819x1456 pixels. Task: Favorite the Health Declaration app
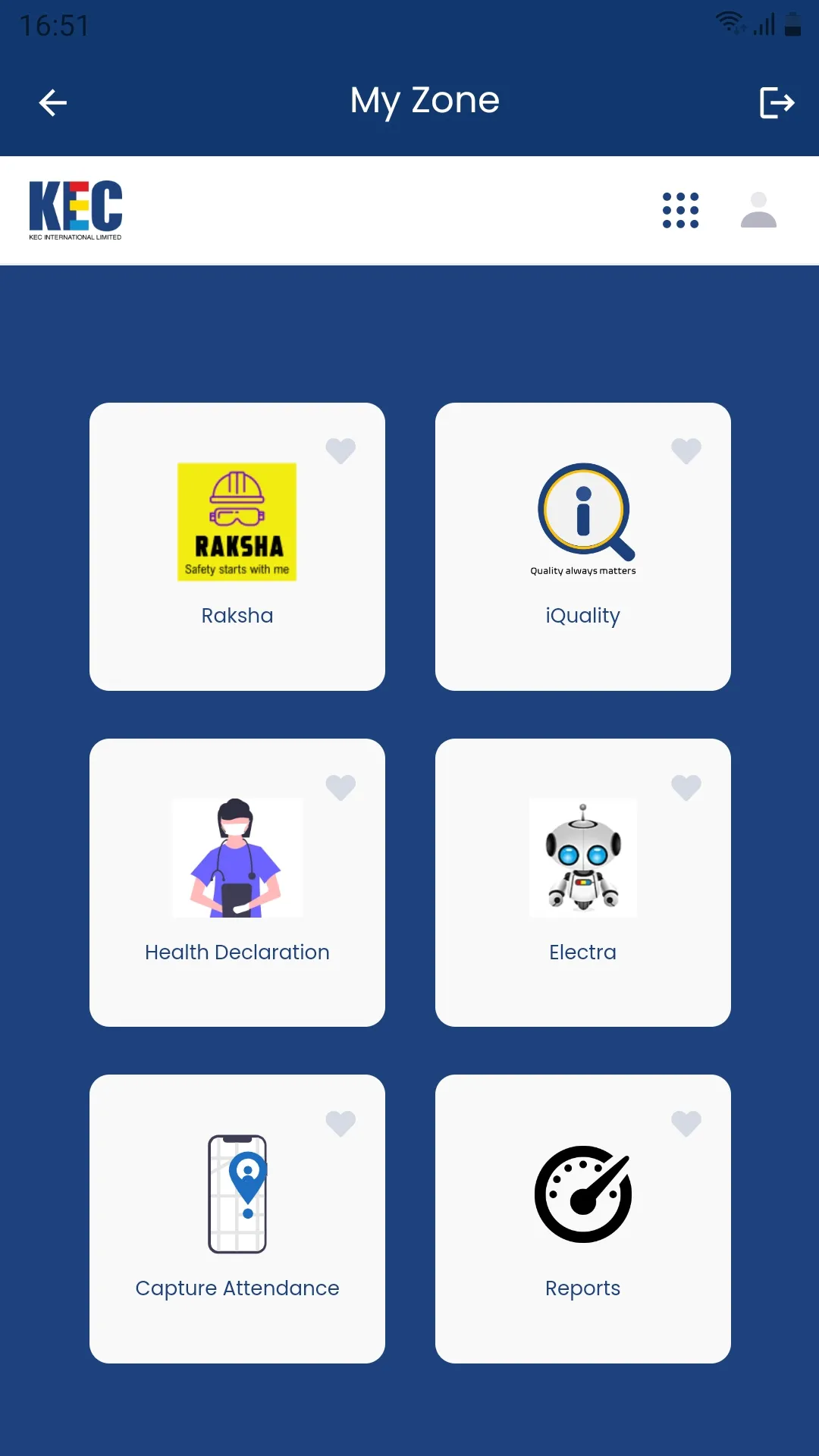click(x=340, y=787)
